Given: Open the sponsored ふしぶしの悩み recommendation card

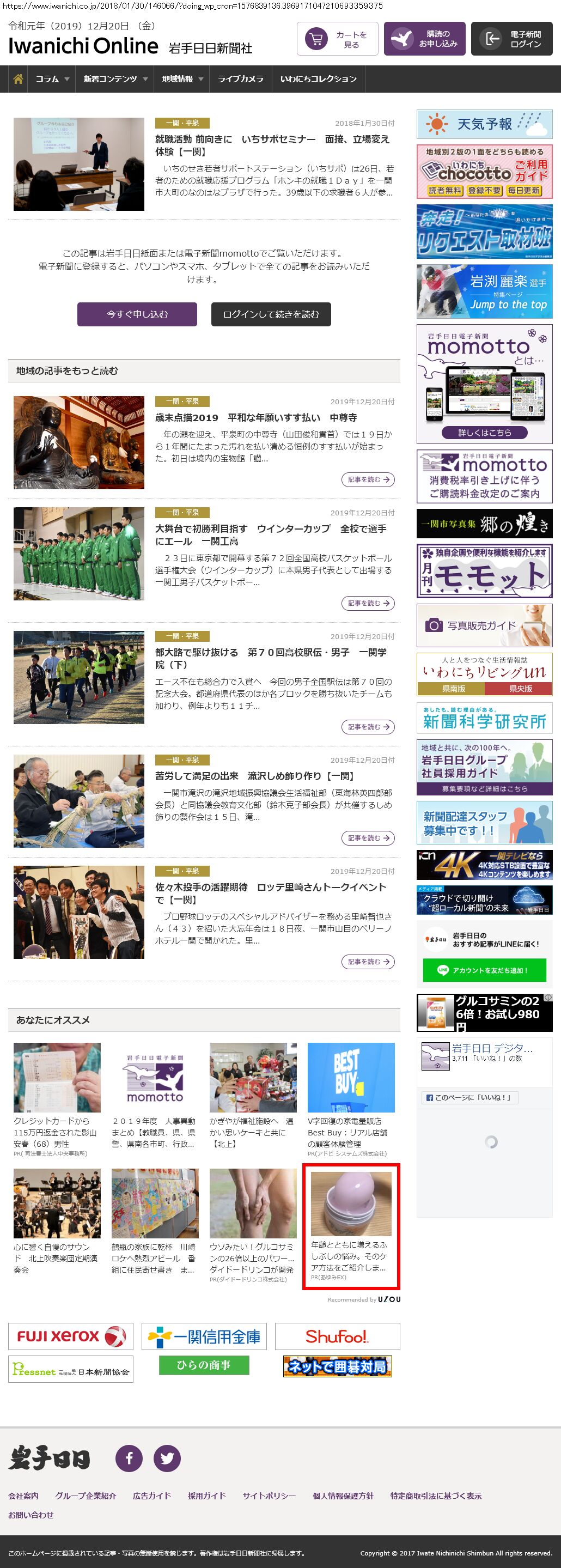Looking at the screenshot, I should point(351,1226).
